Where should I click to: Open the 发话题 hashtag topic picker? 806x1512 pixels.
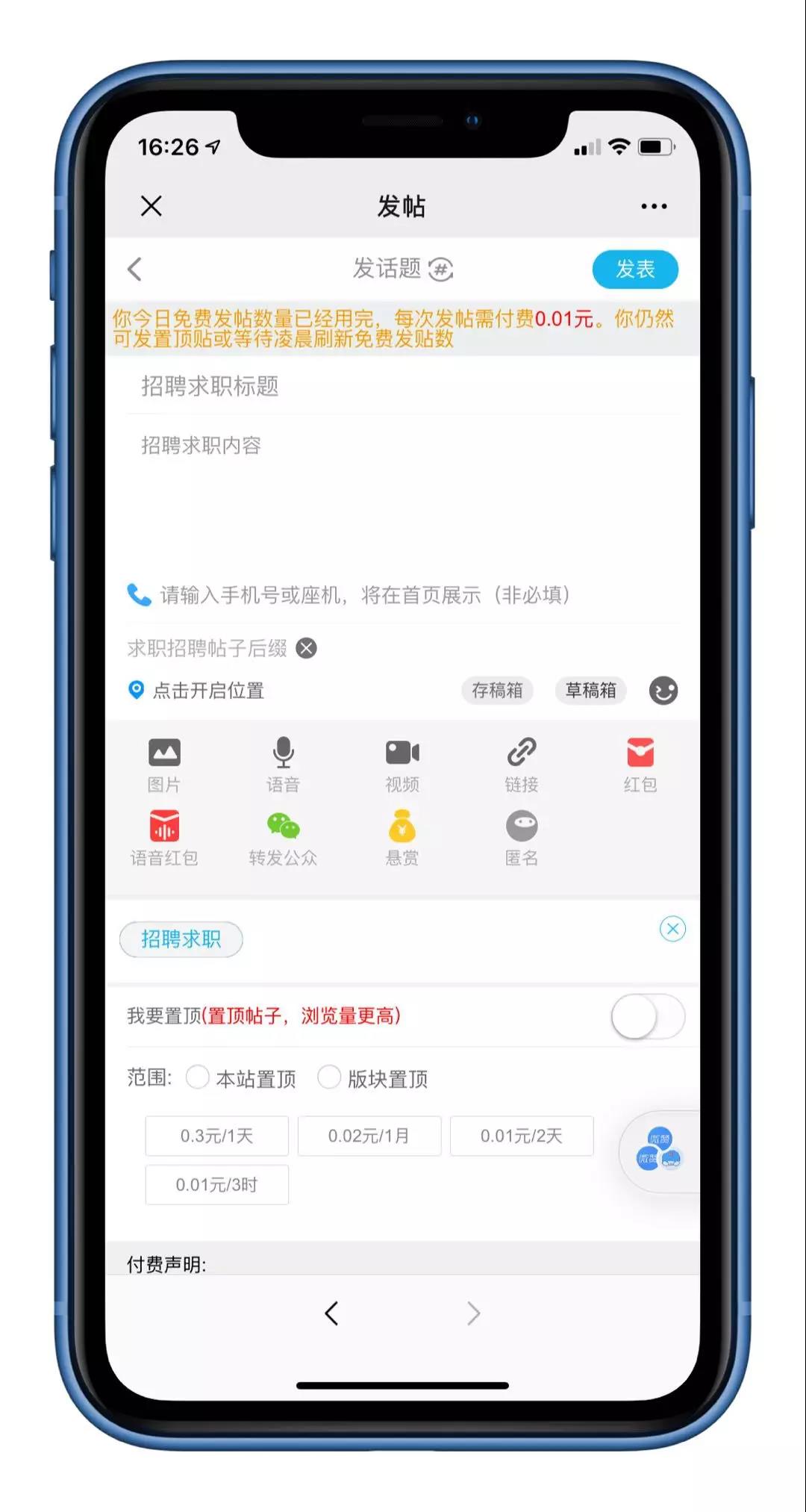pyautogui.click(x=441, y=269)
